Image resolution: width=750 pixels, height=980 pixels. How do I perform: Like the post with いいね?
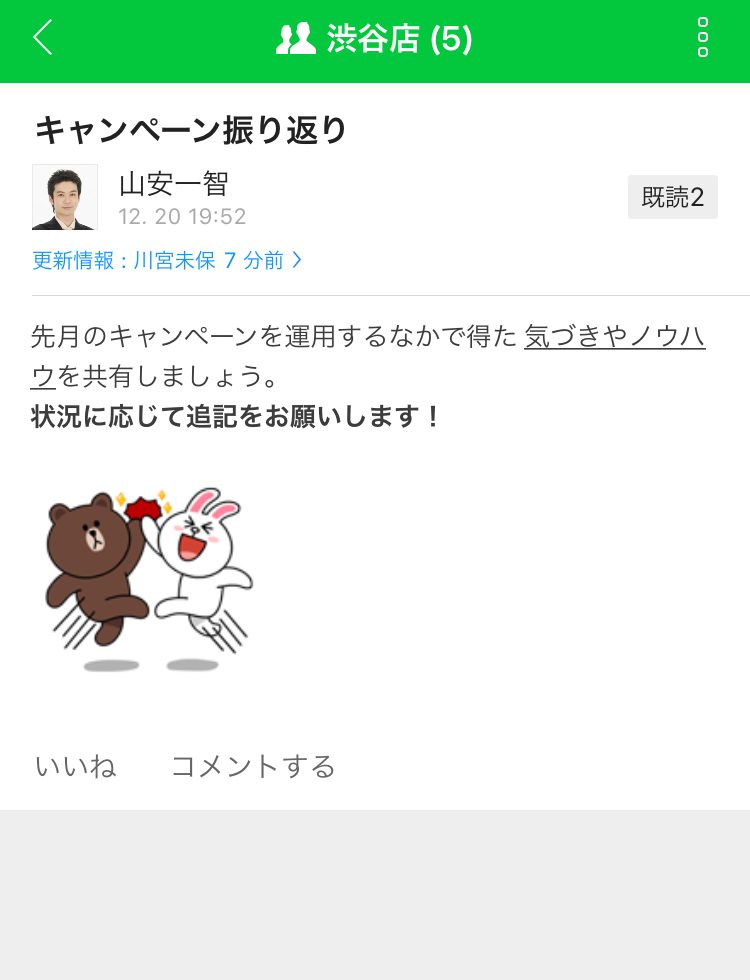pyautogui.click(x=76, y=766)
